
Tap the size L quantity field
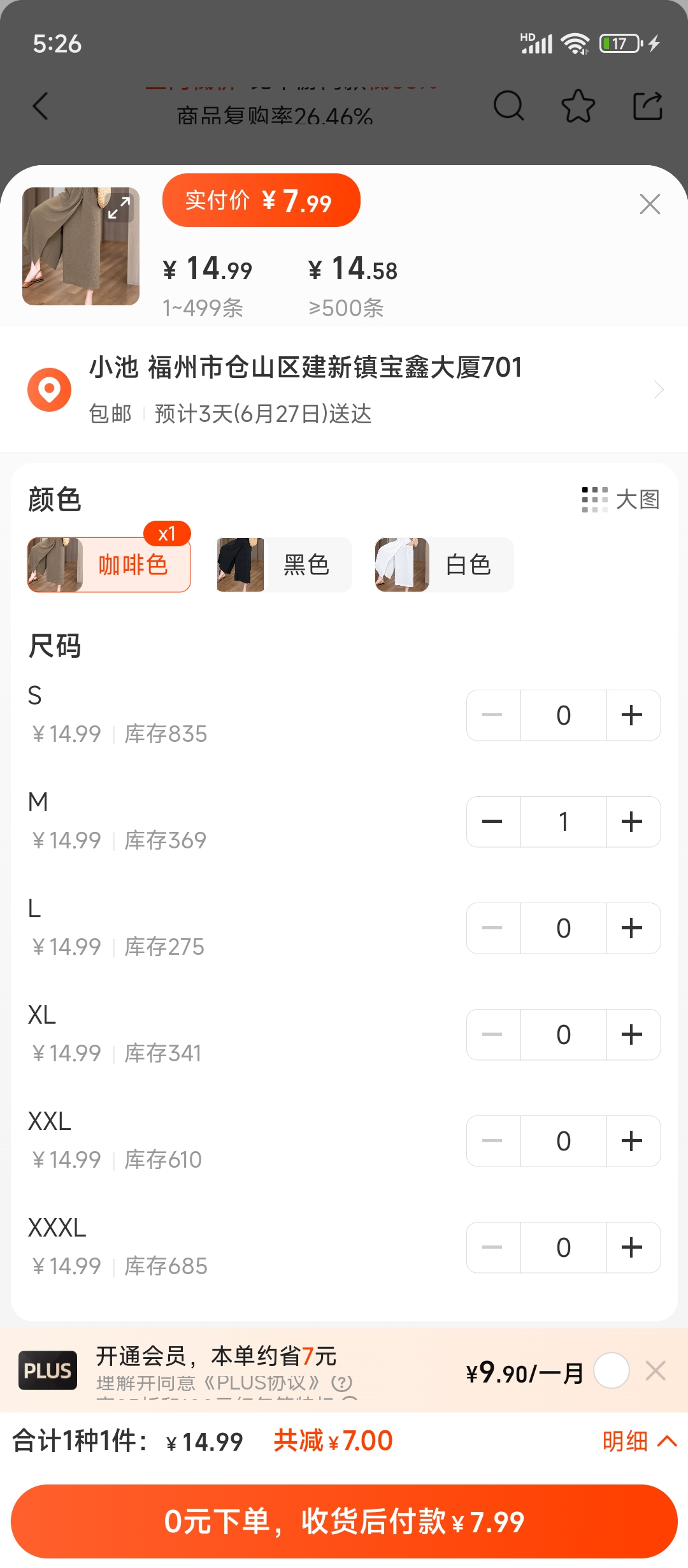coord(563,928)
